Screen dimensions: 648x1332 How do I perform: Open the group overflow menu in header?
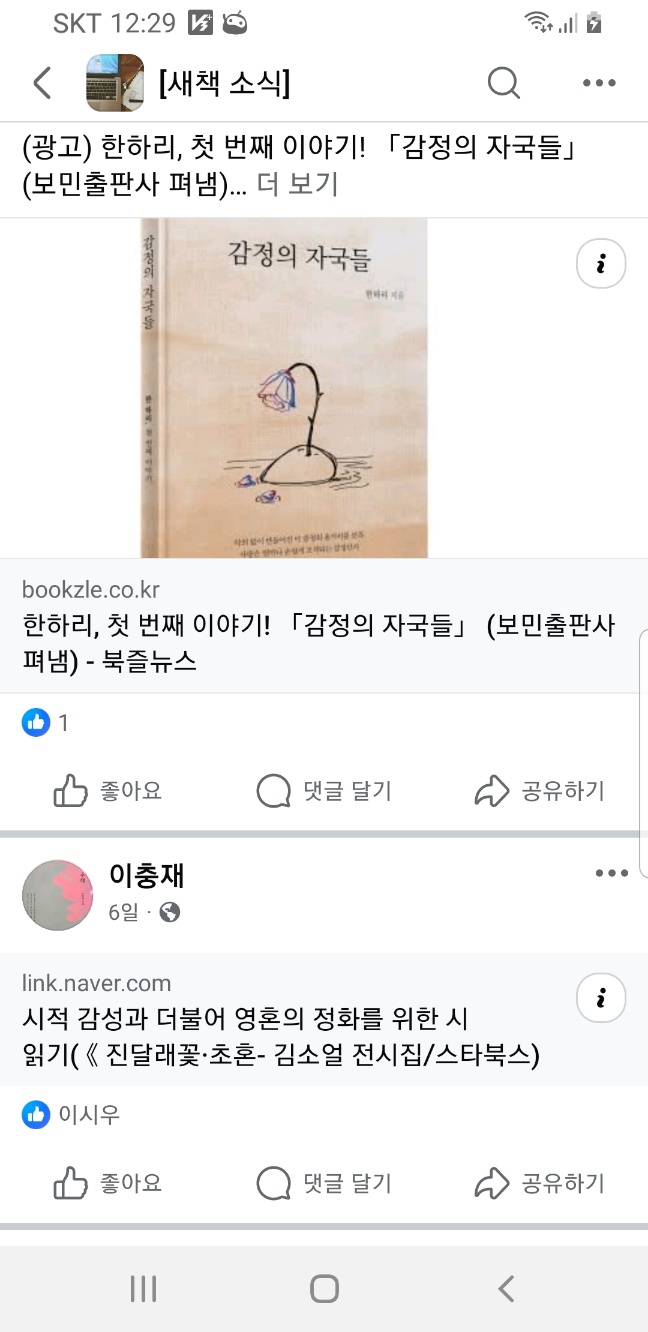[598, 83]
